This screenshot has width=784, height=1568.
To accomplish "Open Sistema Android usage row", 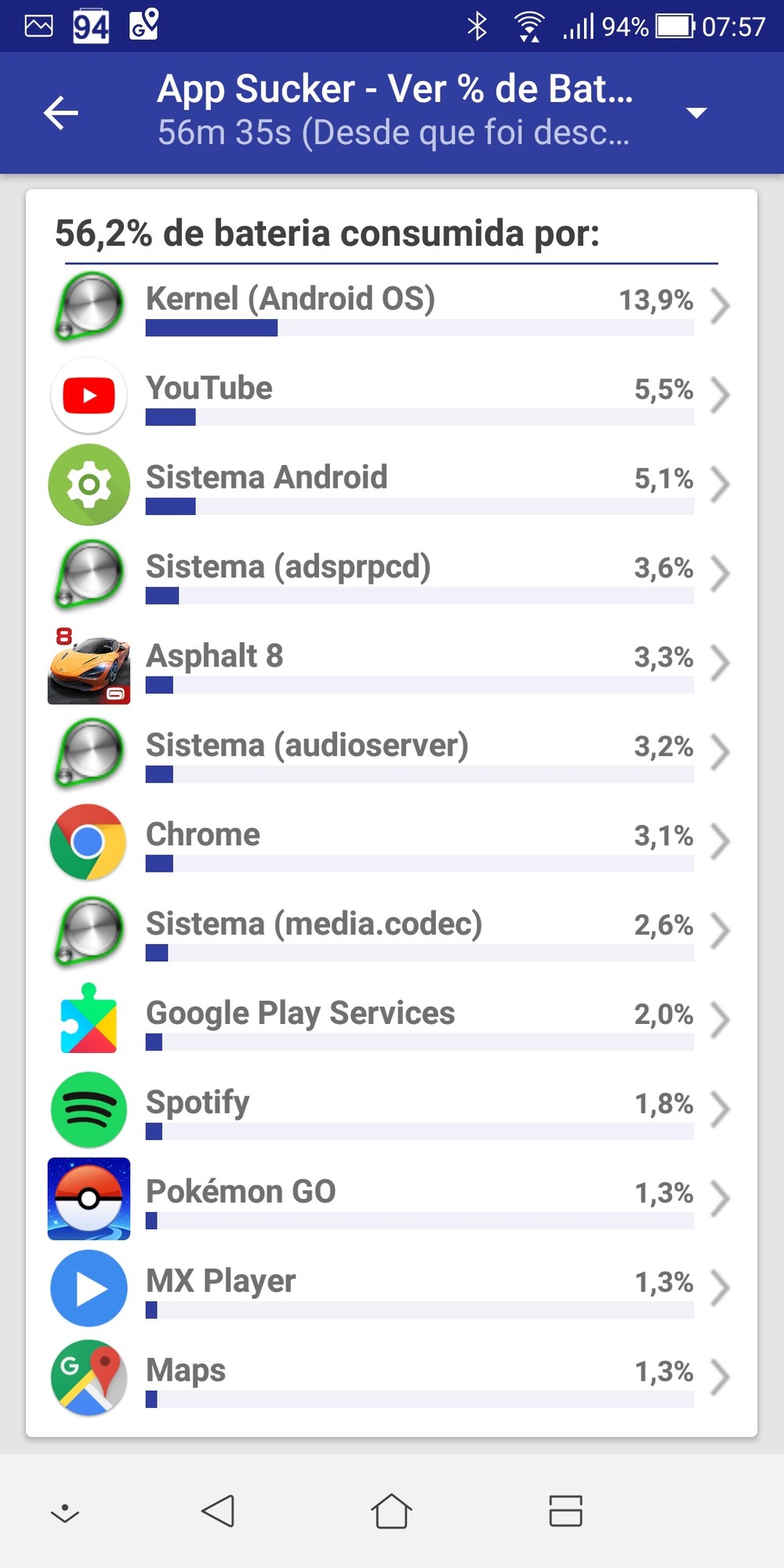I will 392,485.
